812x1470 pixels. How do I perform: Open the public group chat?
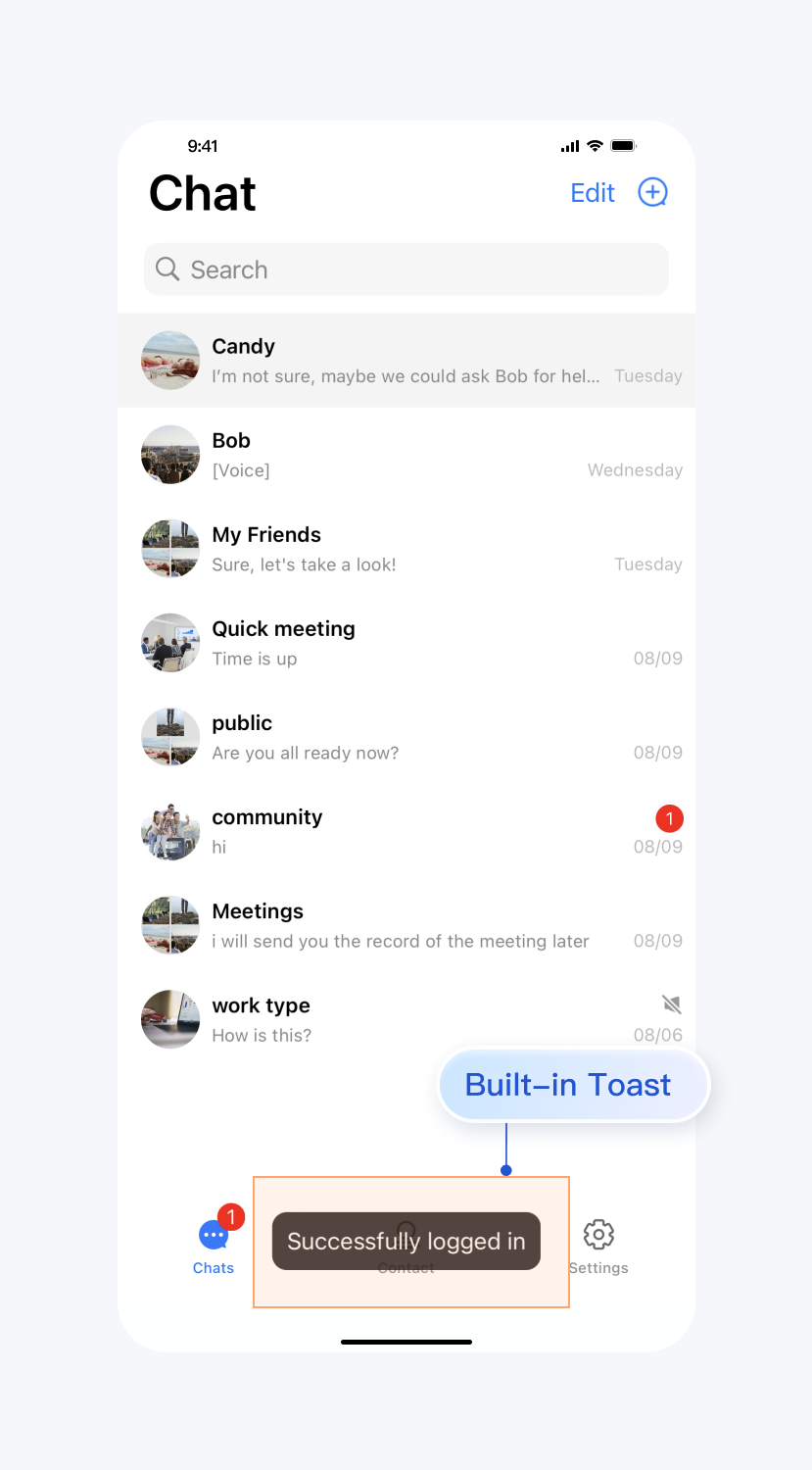(406, 737)
